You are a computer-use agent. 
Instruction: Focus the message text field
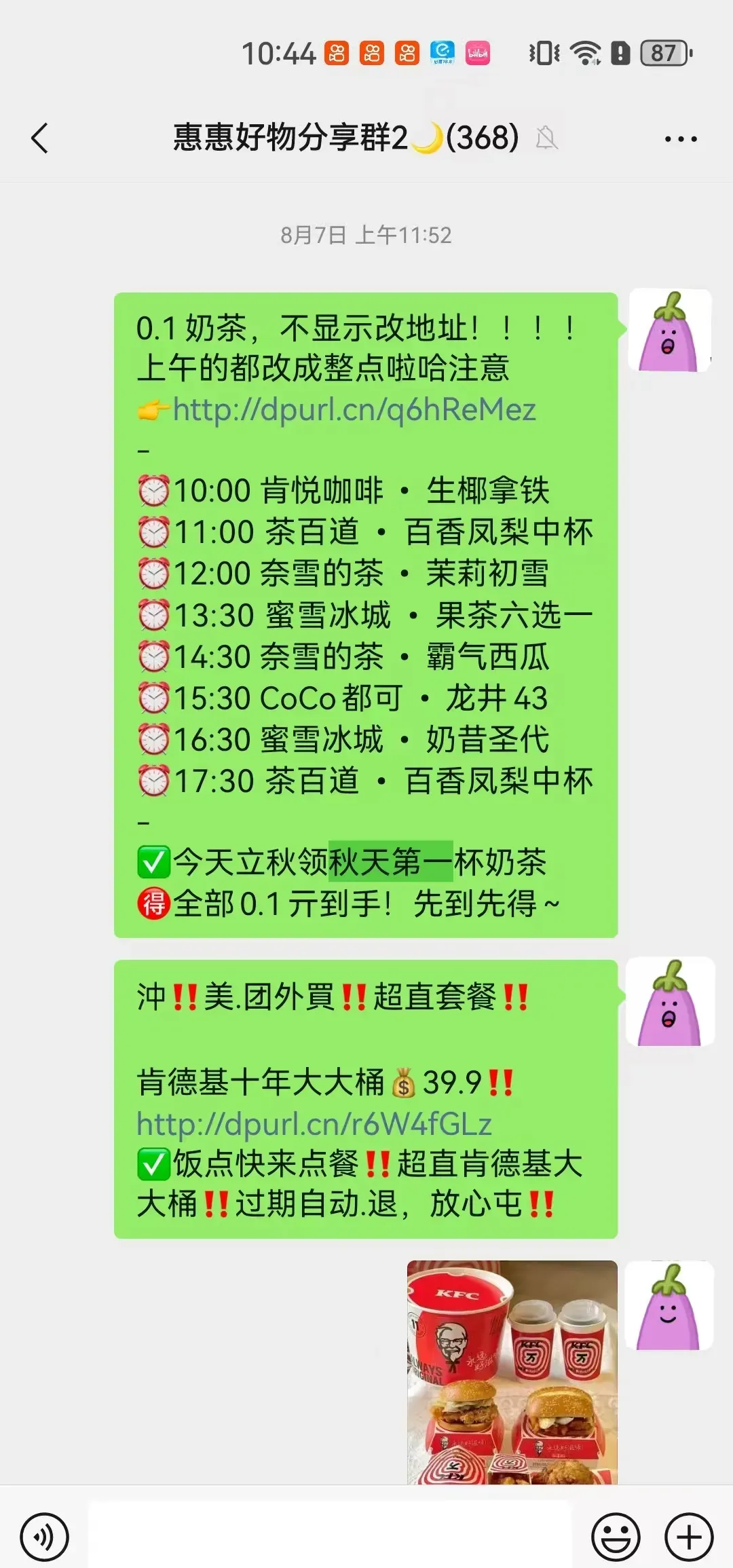tap(330, 1535)
